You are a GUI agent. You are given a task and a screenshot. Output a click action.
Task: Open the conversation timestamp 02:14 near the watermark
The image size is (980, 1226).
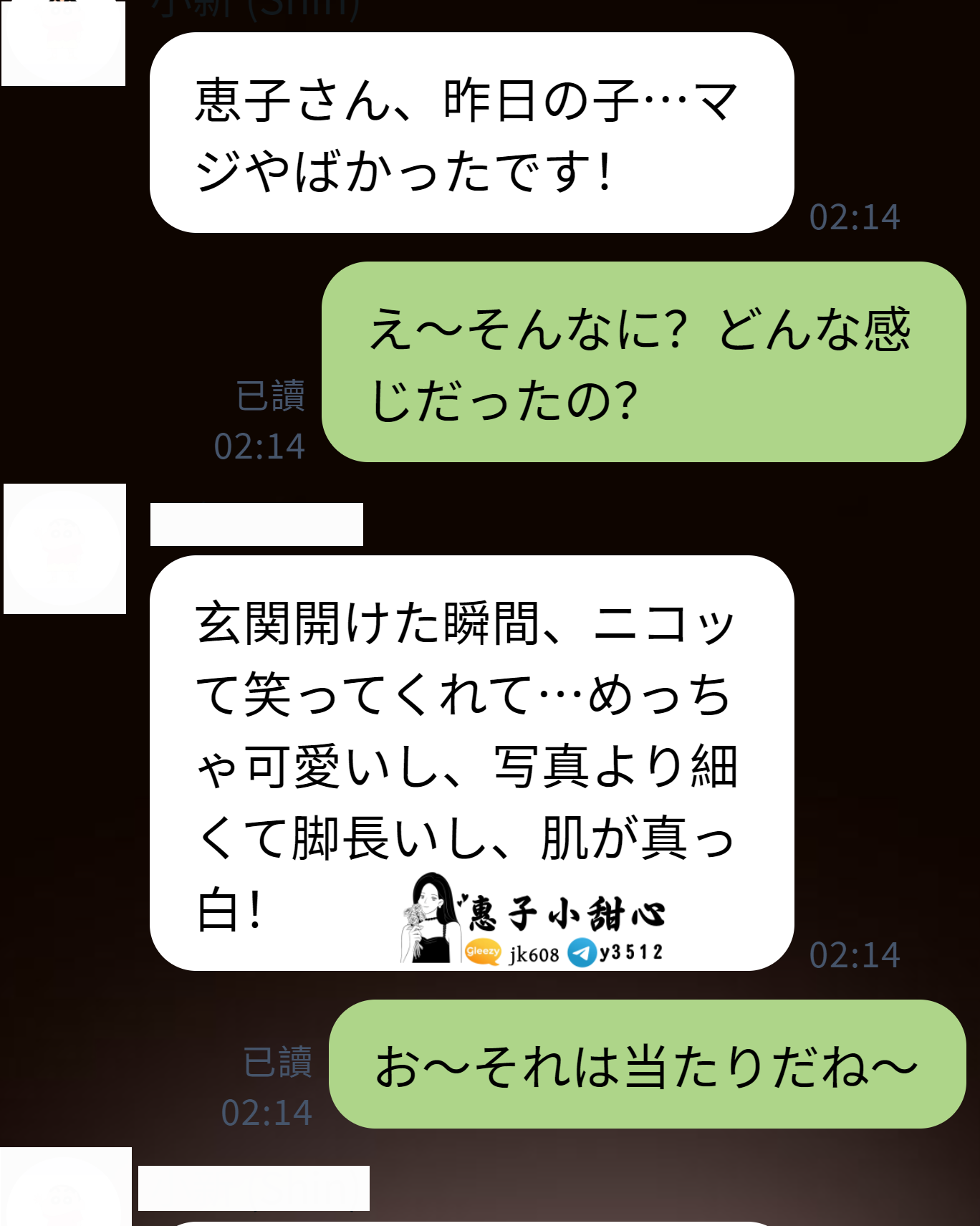856,953
